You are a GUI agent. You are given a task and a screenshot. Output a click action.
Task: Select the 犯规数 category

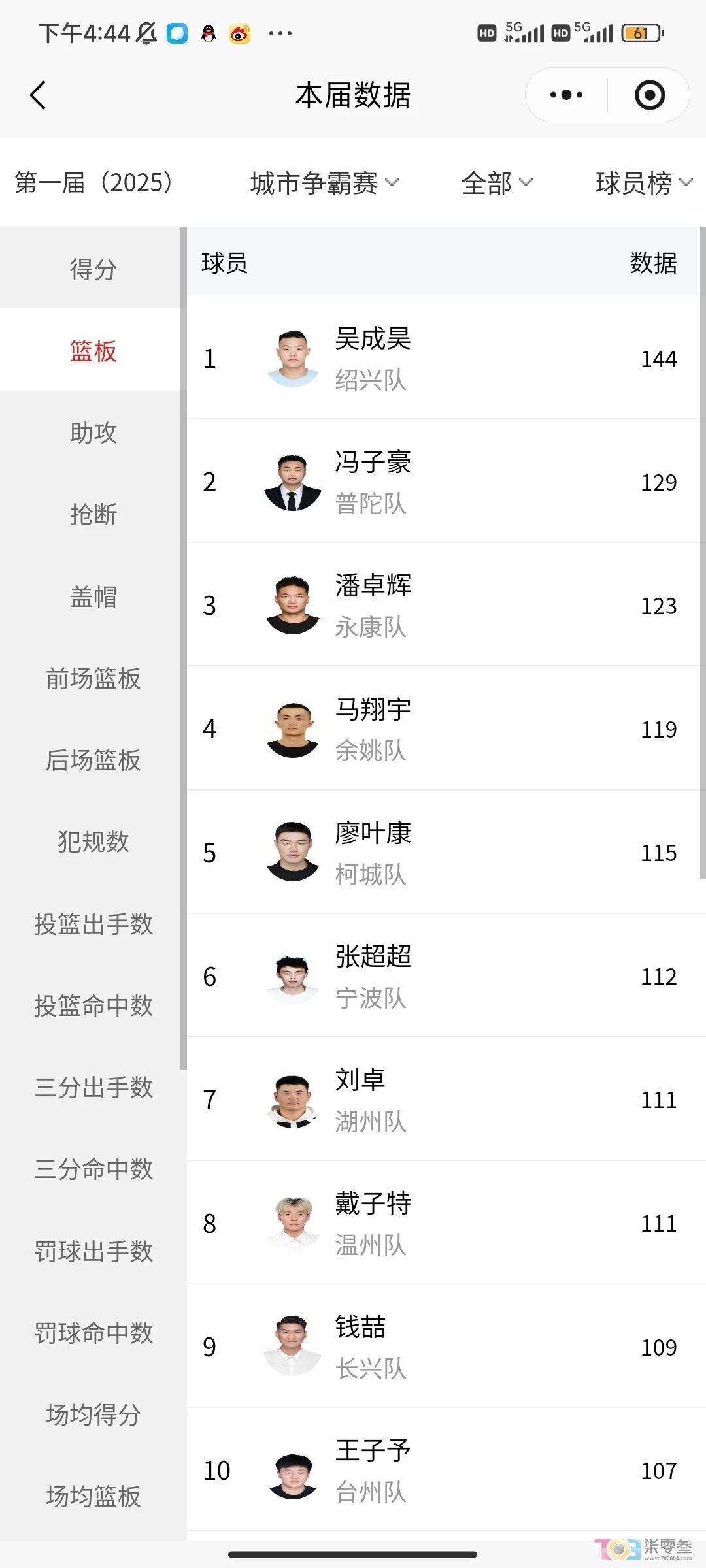(x=93, y=841)
